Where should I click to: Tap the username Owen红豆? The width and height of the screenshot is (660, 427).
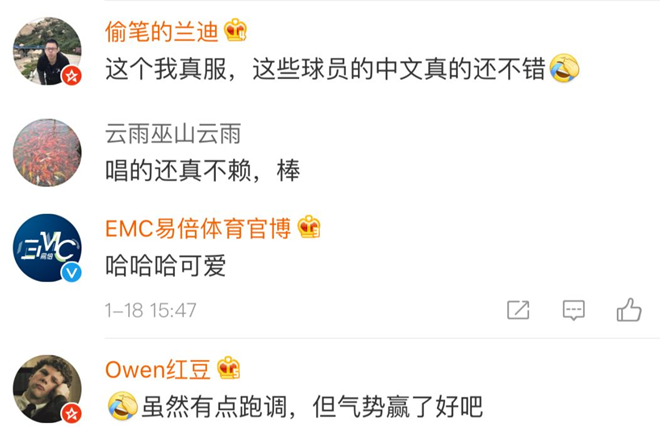click(158, 369)
